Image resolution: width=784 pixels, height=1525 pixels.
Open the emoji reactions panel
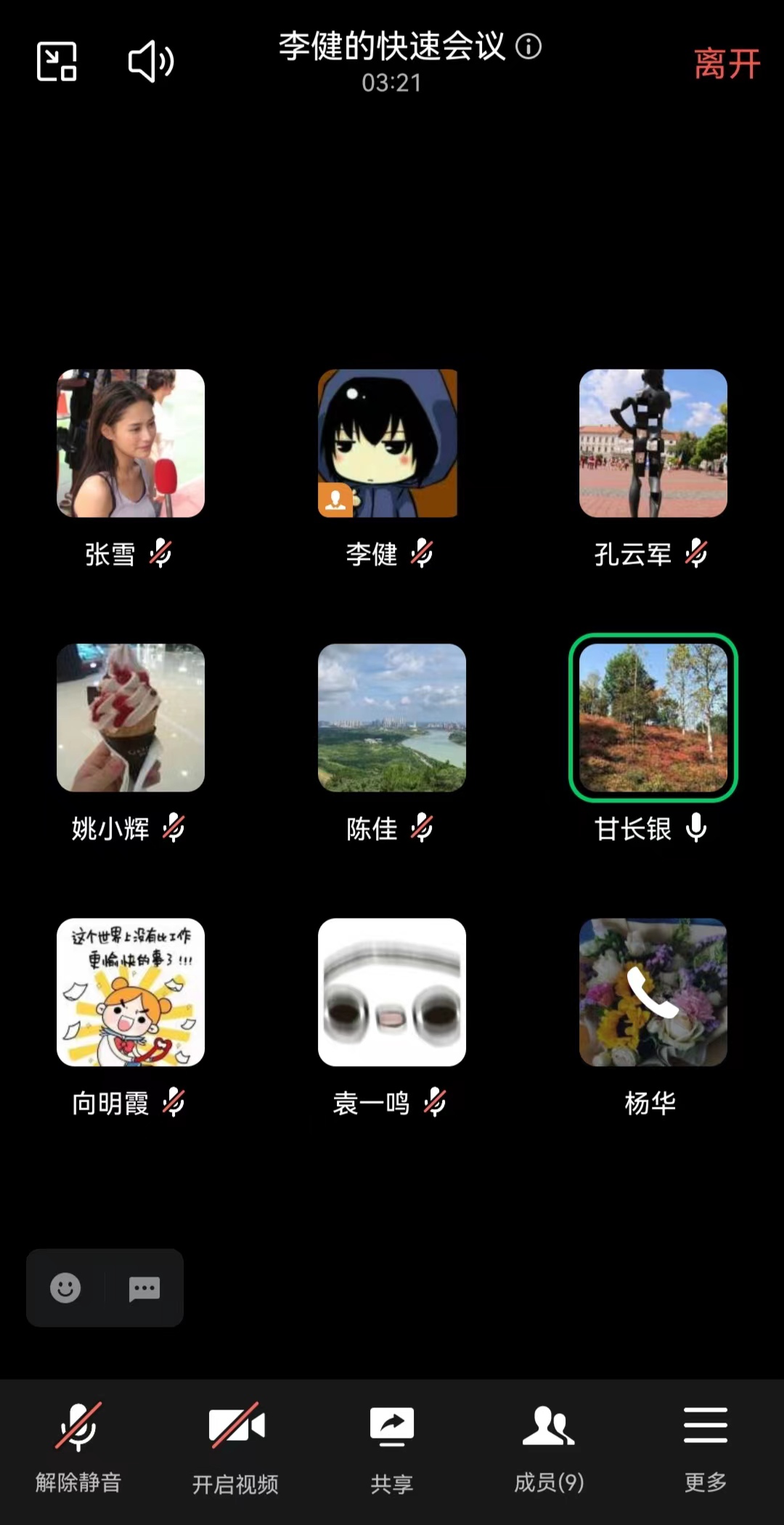click(x=65, y=1289)
